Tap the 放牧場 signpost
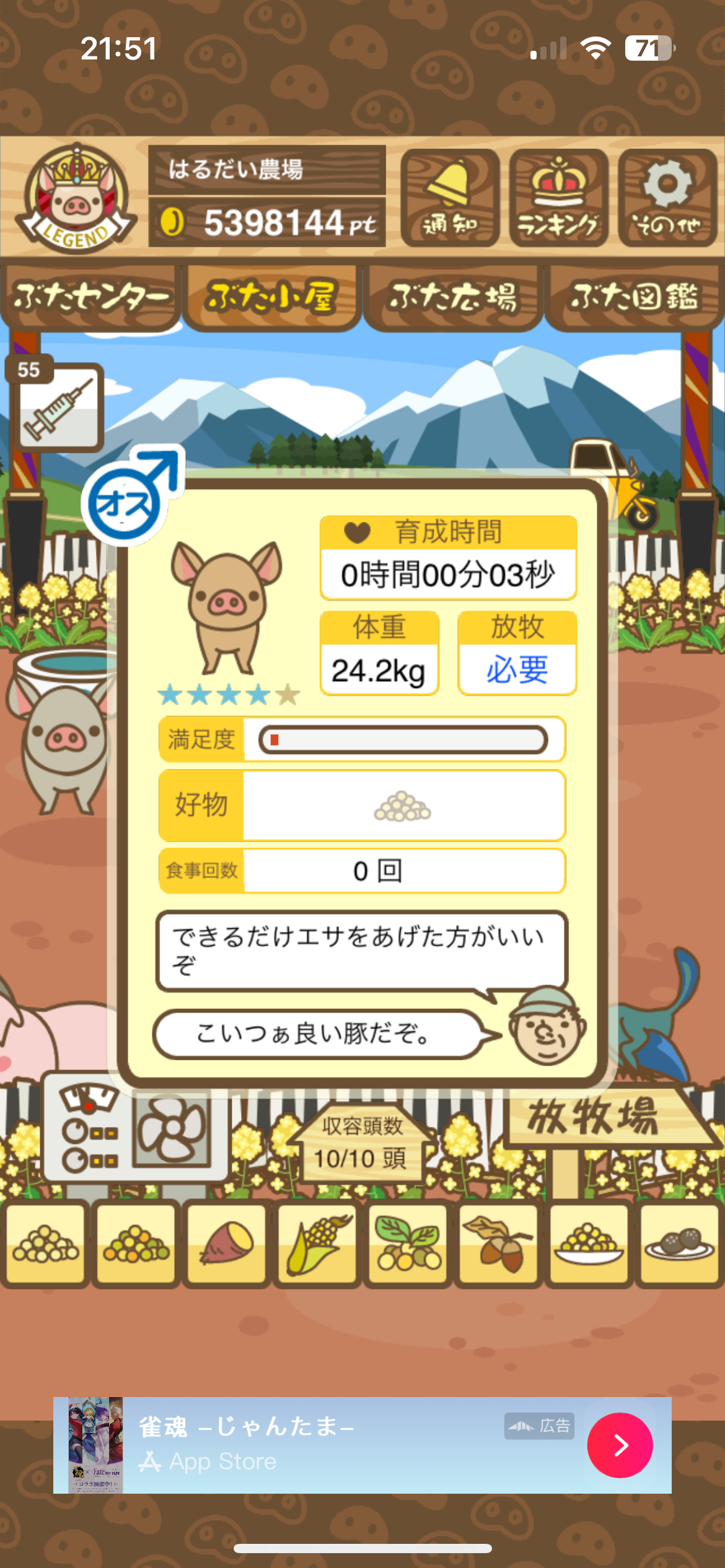Viewport: 725px width, 1568px height. 594,1117
